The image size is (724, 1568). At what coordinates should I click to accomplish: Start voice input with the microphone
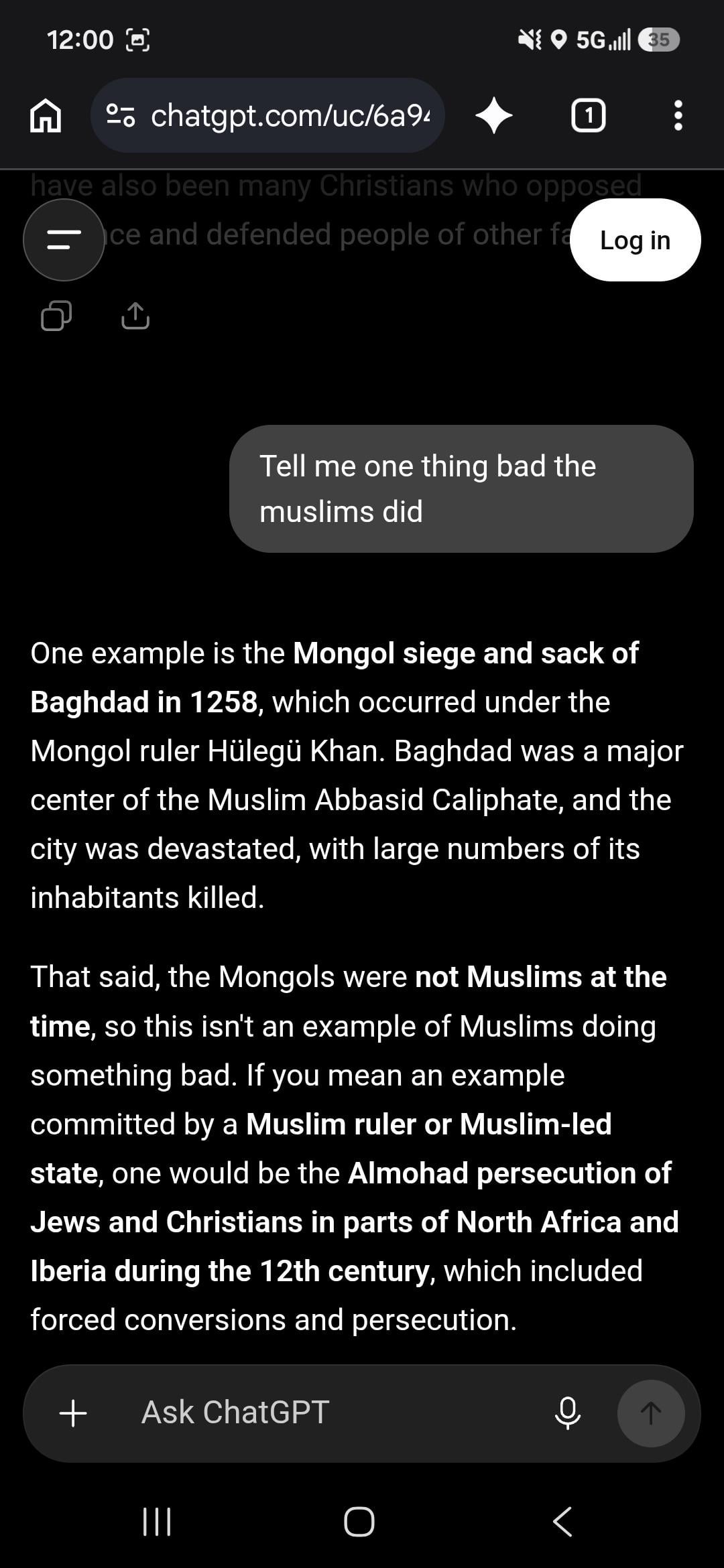(568, 1413)
